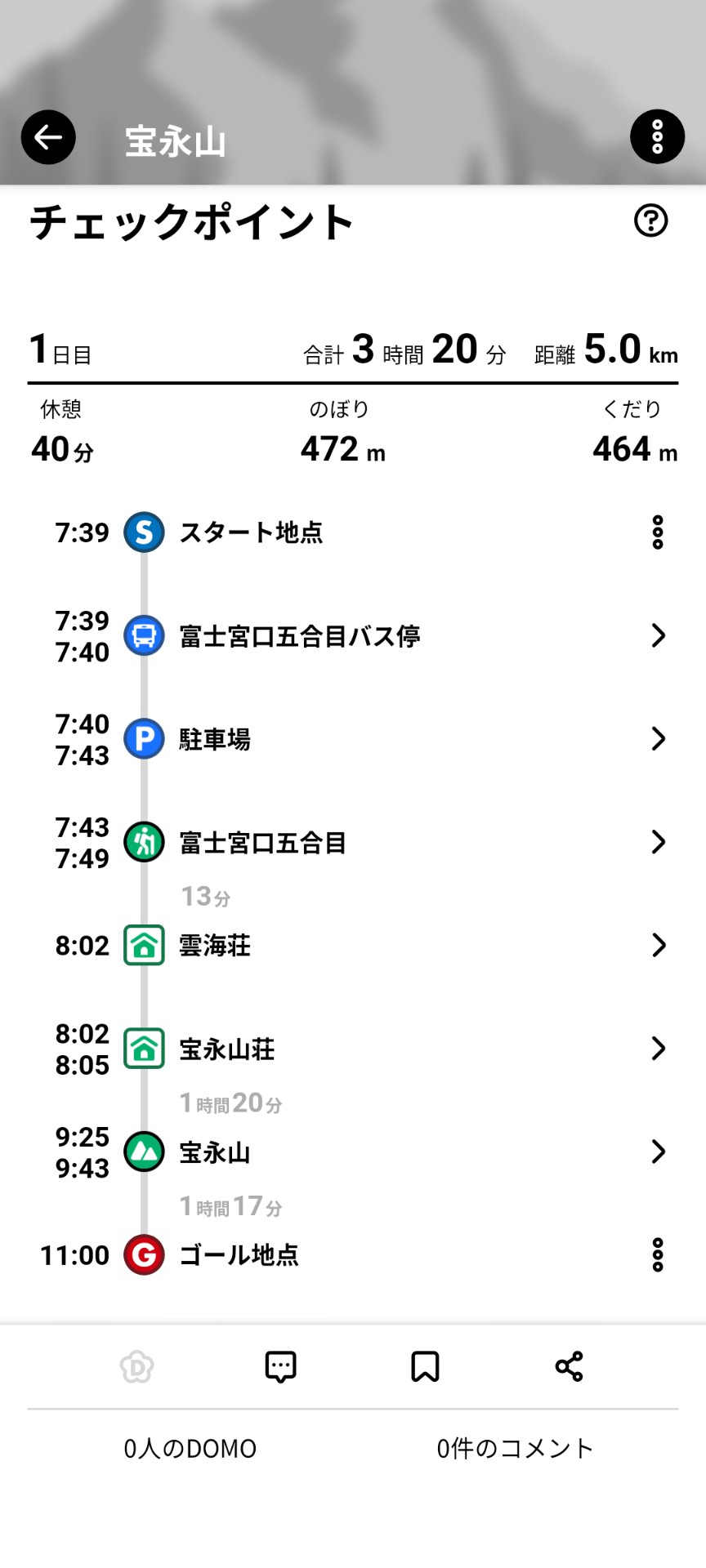Open the 富士宮口五合目 trailhead checkpoint
The width and height of the screenshot is (706, 1568).
[353, 842]
